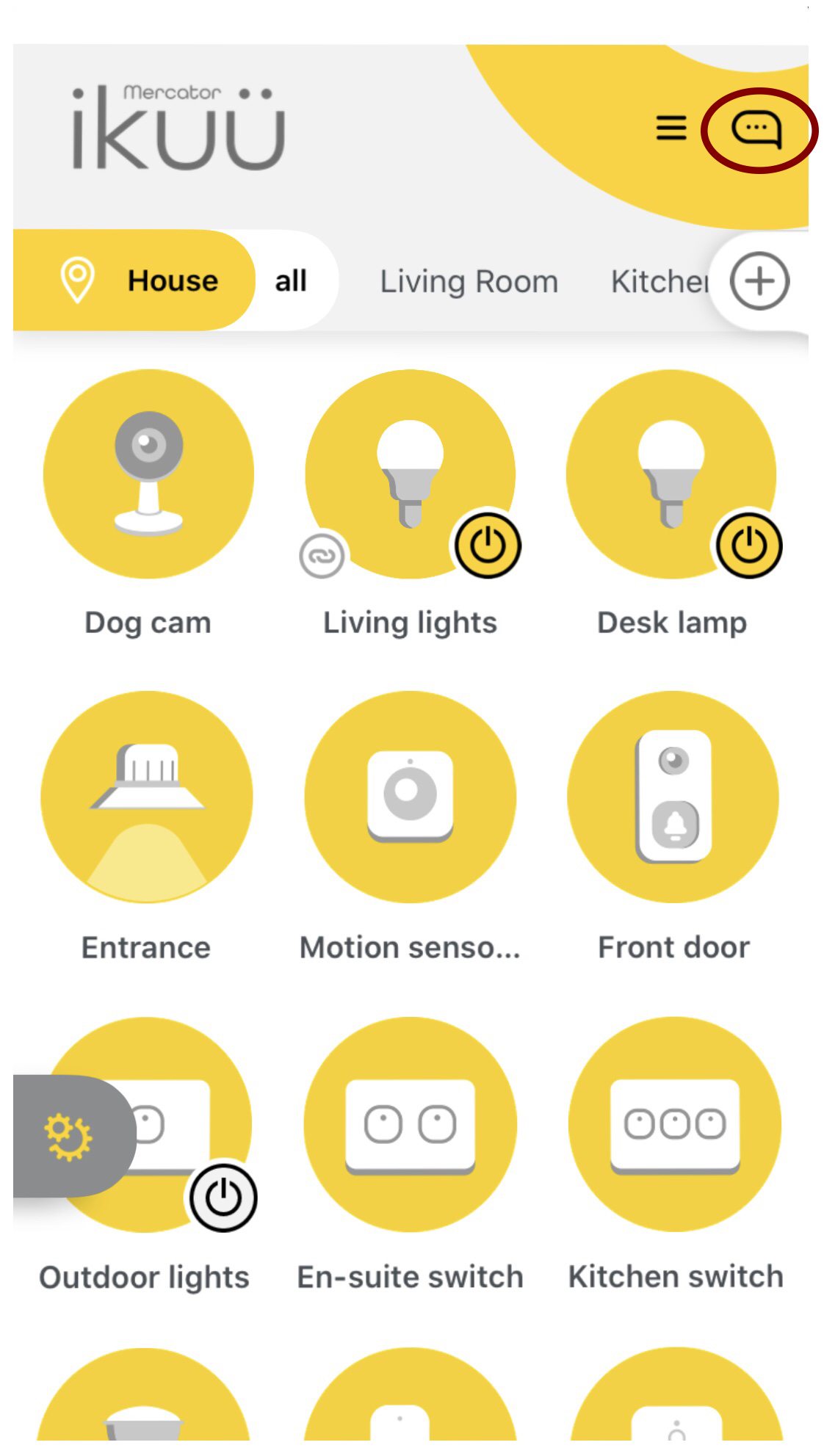The width and height of the screenshot is (824, 1456).
Task: Toggle power for Desk lamp
Action: pyautogui.click(x=749, y=546)
